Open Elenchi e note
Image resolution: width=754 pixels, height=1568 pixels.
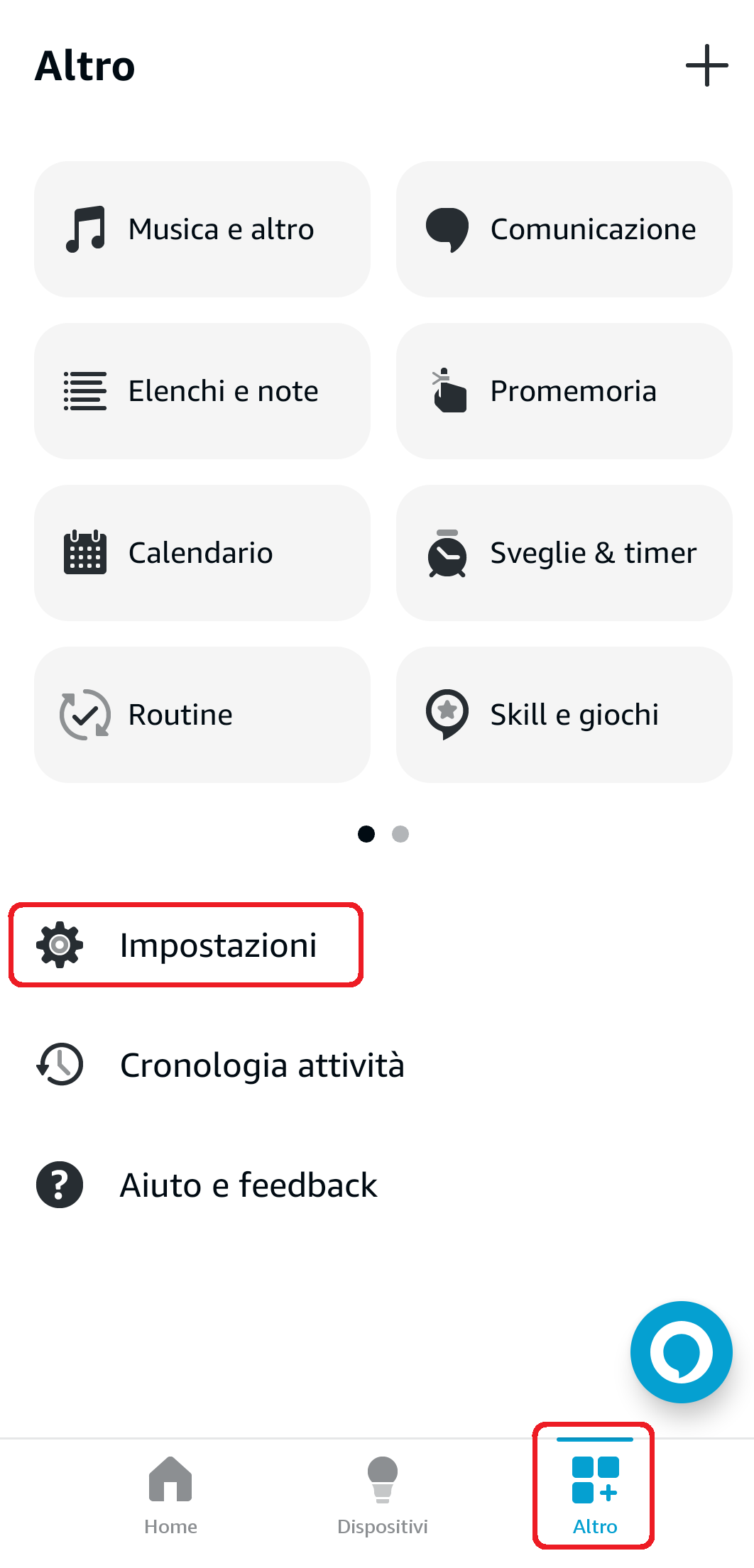(202, 391)
